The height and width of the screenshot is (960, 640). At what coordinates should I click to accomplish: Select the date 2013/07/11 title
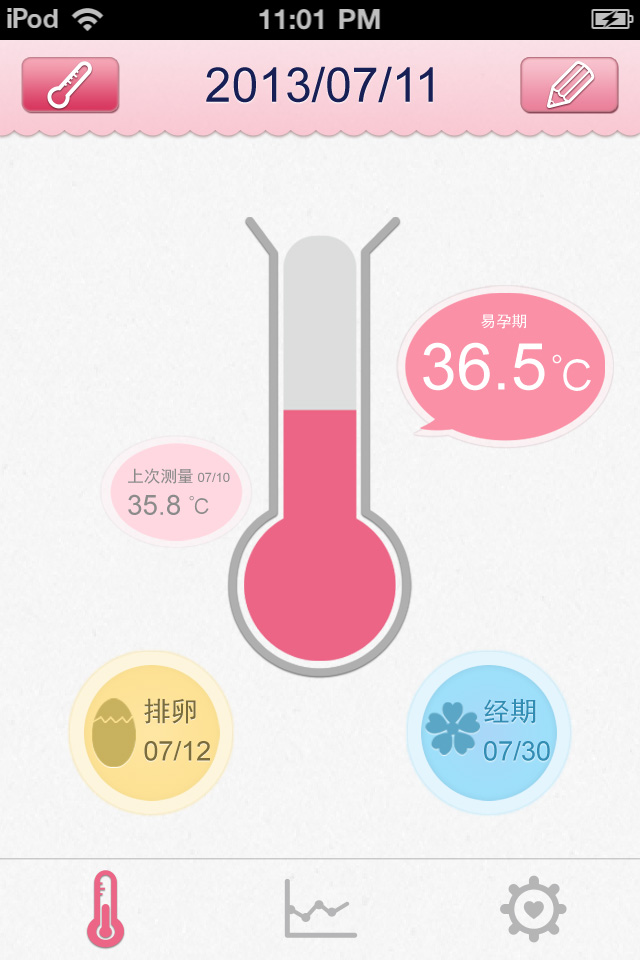321,87
